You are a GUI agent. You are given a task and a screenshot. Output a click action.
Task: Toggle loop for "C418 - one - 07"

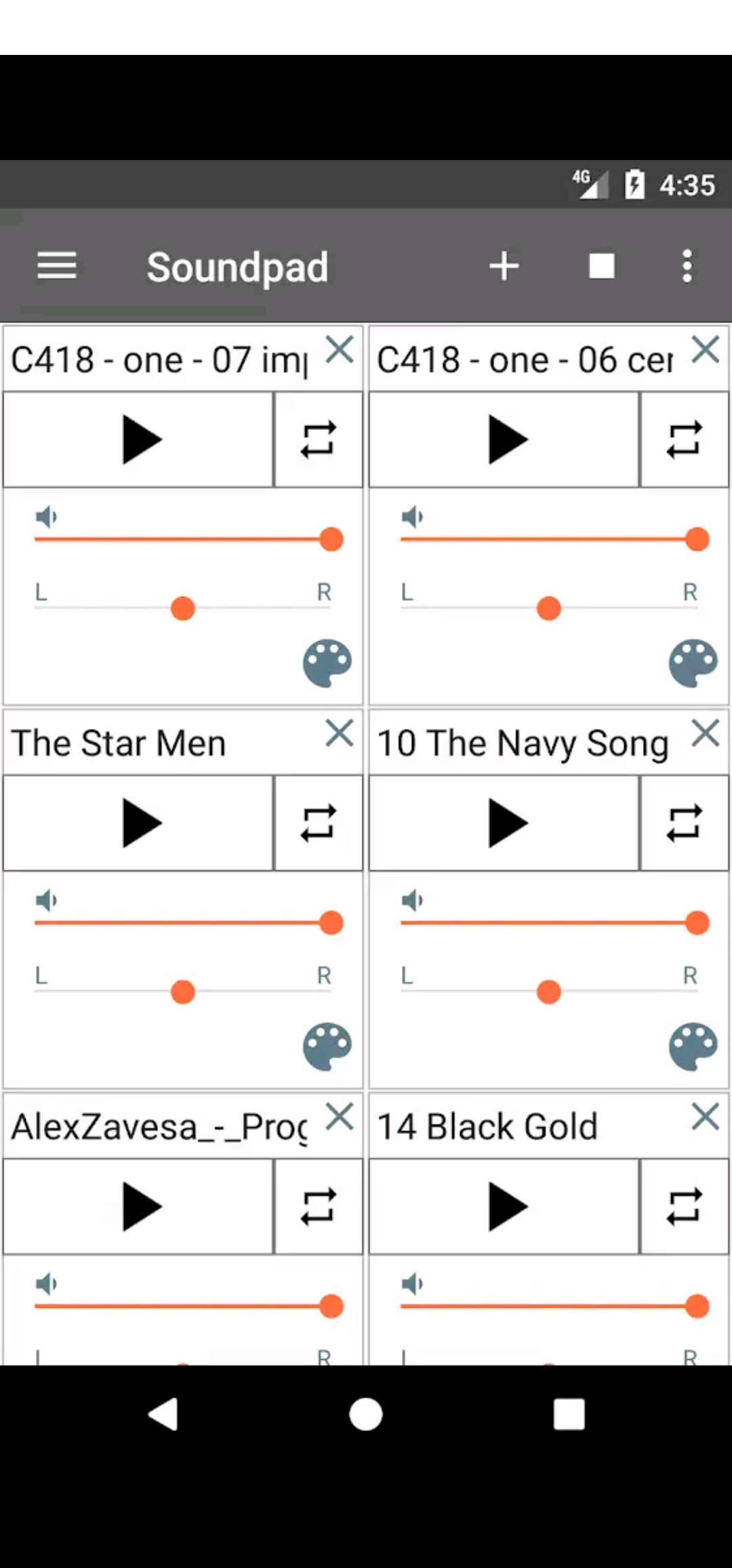coord(319,439)
